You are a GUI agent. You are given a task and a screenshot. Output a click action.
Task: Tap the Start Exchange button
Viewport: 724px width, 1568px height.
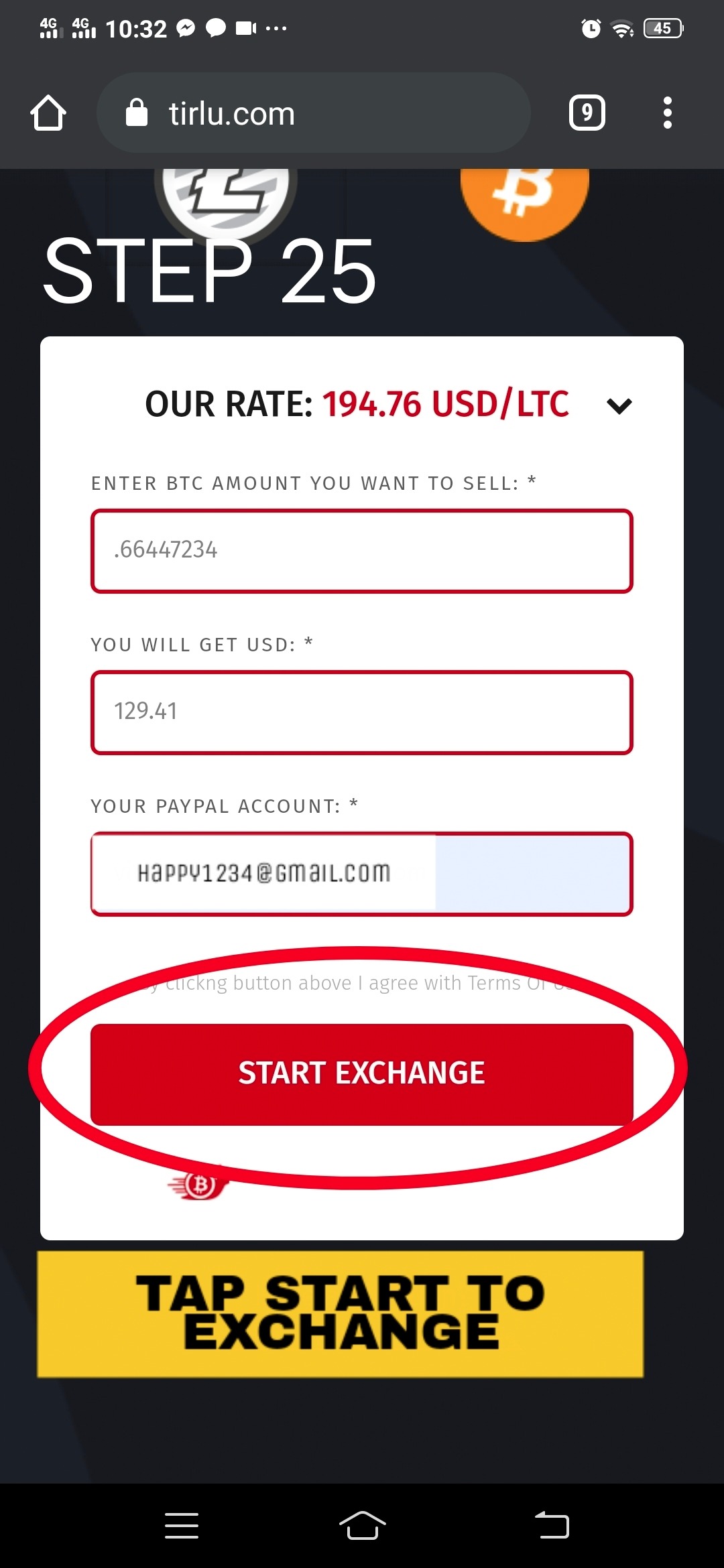362,1073
